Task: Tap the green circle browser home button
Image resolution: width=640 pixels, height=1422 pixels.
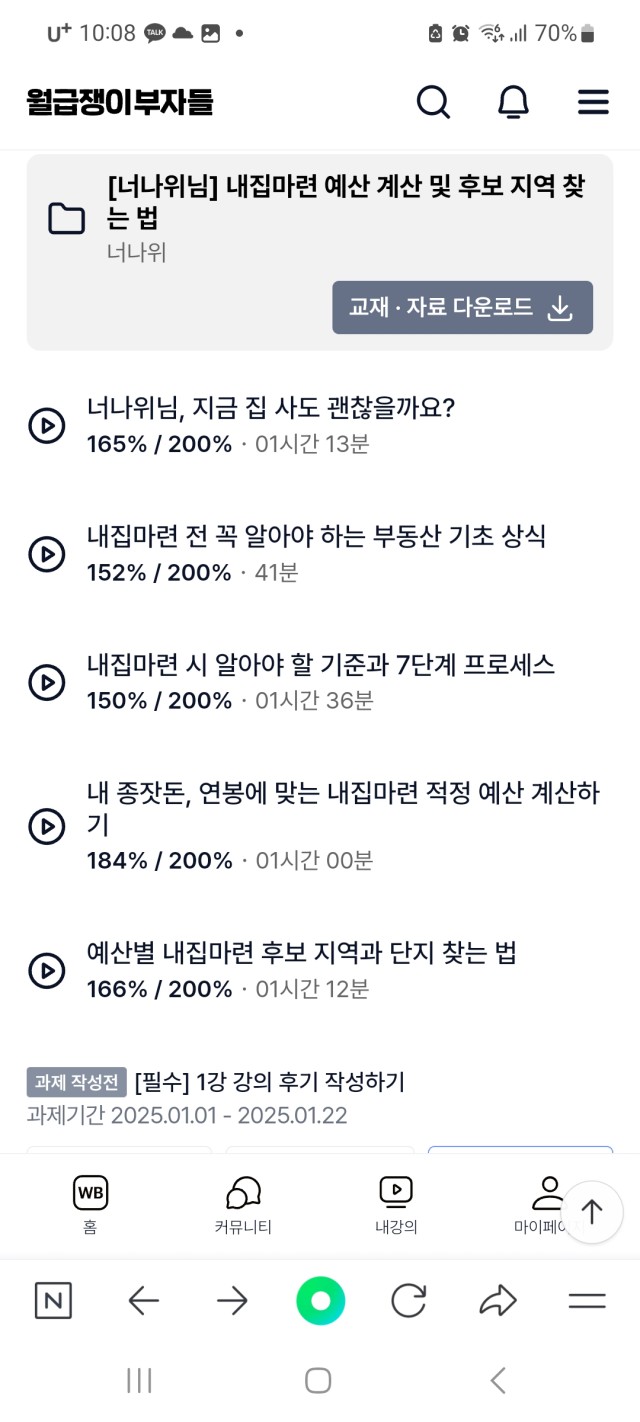Action: tap(320, 1301)
